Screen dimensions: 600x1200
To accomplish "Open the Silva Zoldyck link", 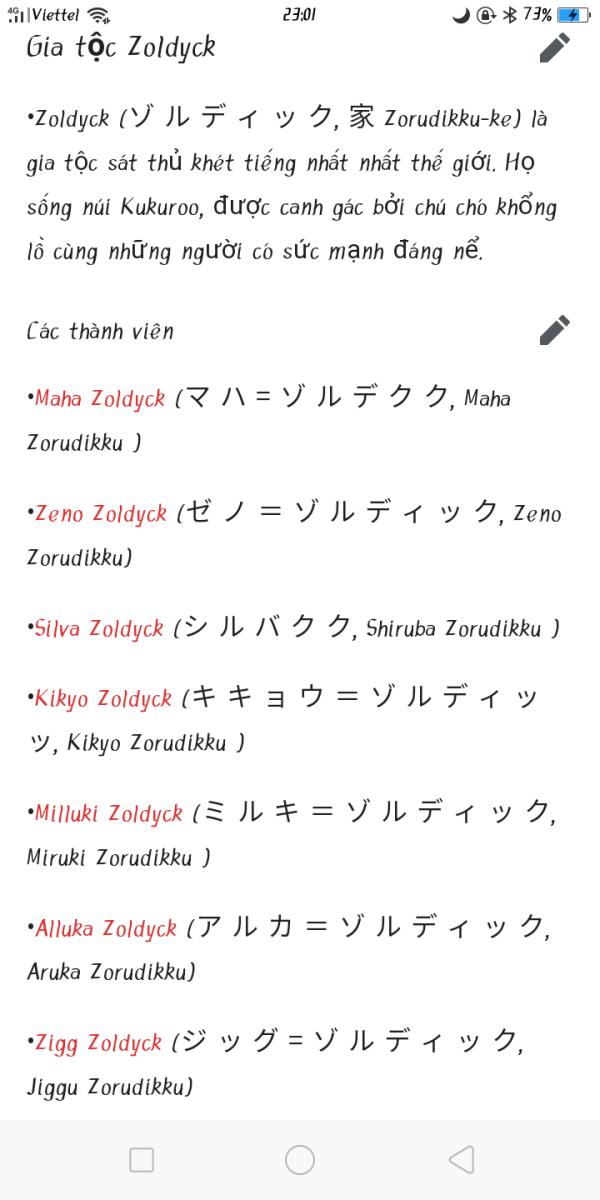I will [99, 629].
